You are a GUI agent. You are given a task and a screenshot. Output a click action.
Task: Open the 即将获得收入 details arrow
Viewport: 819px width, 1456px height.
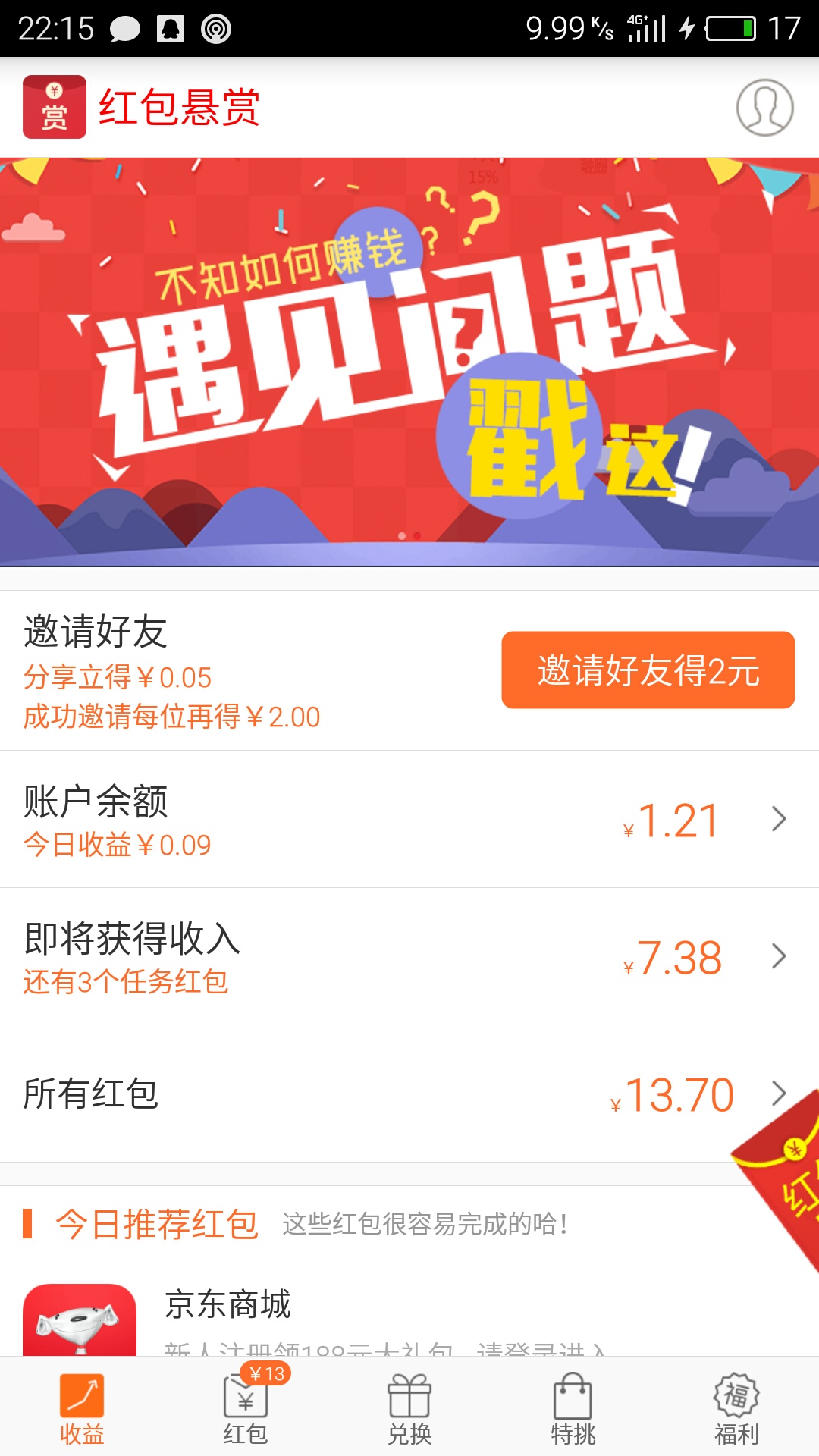[x=779, y=955]
